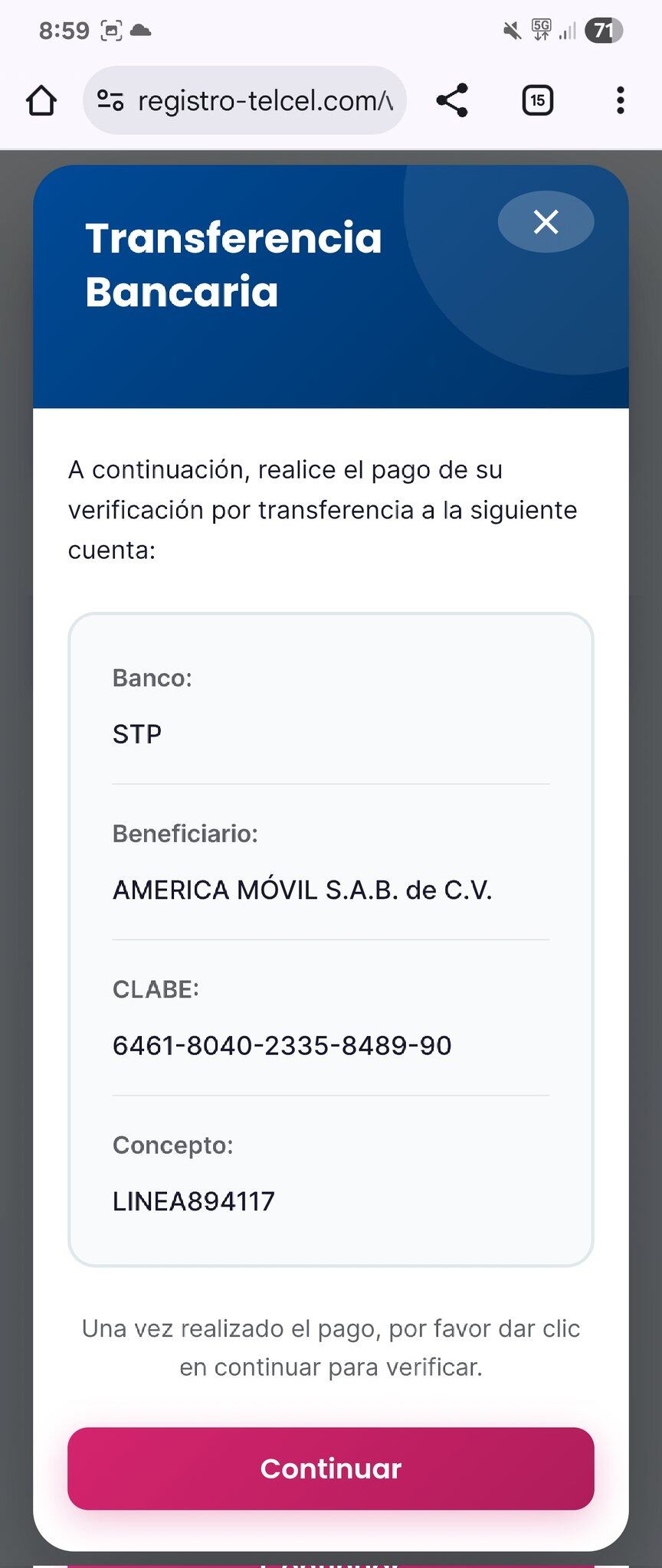Open the Chrome three-dot menu
Screen dimensions: 662x1568
620,100
